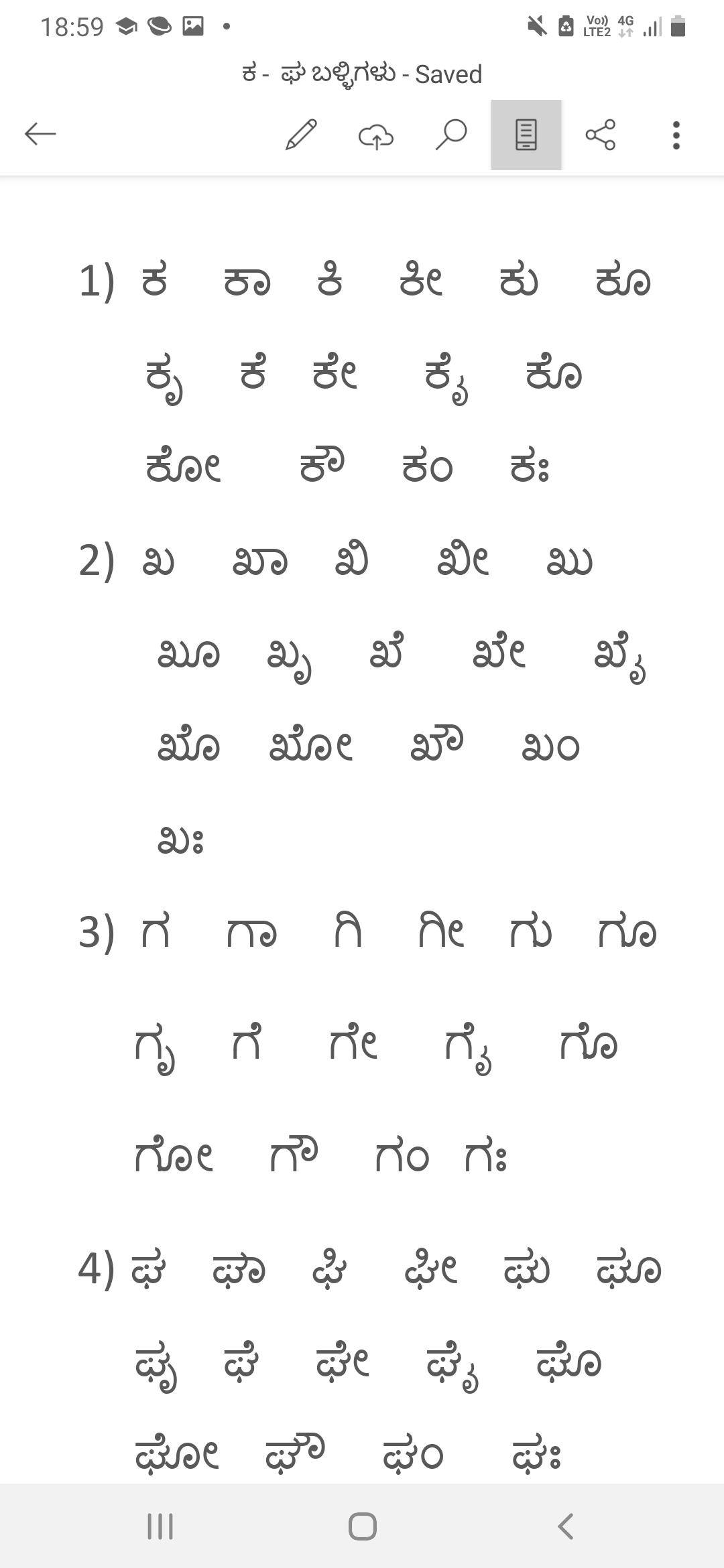This screenshot has height=1568, width=724.
Task: Open search with the magnifier icon
Action: [451, 134]
